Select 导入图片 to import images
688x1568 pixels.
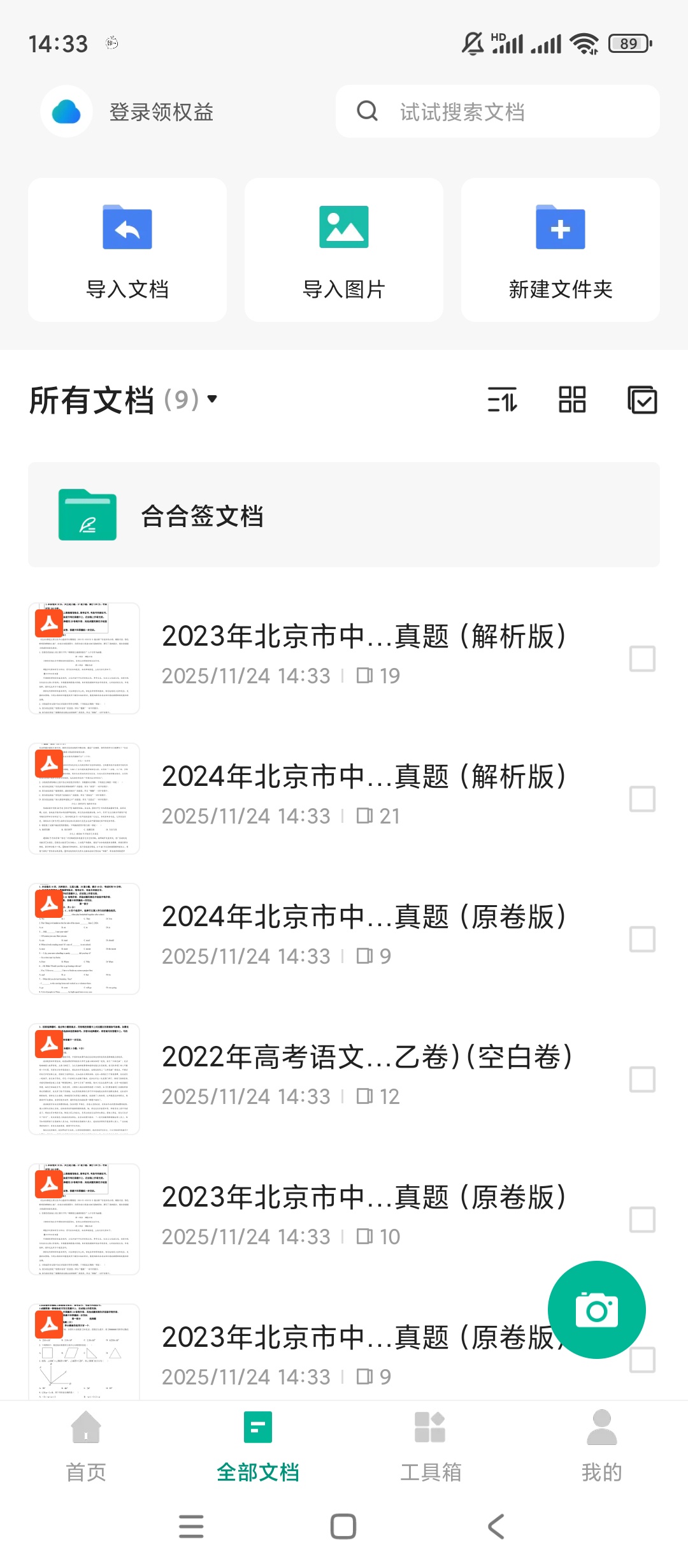point(344,250)
